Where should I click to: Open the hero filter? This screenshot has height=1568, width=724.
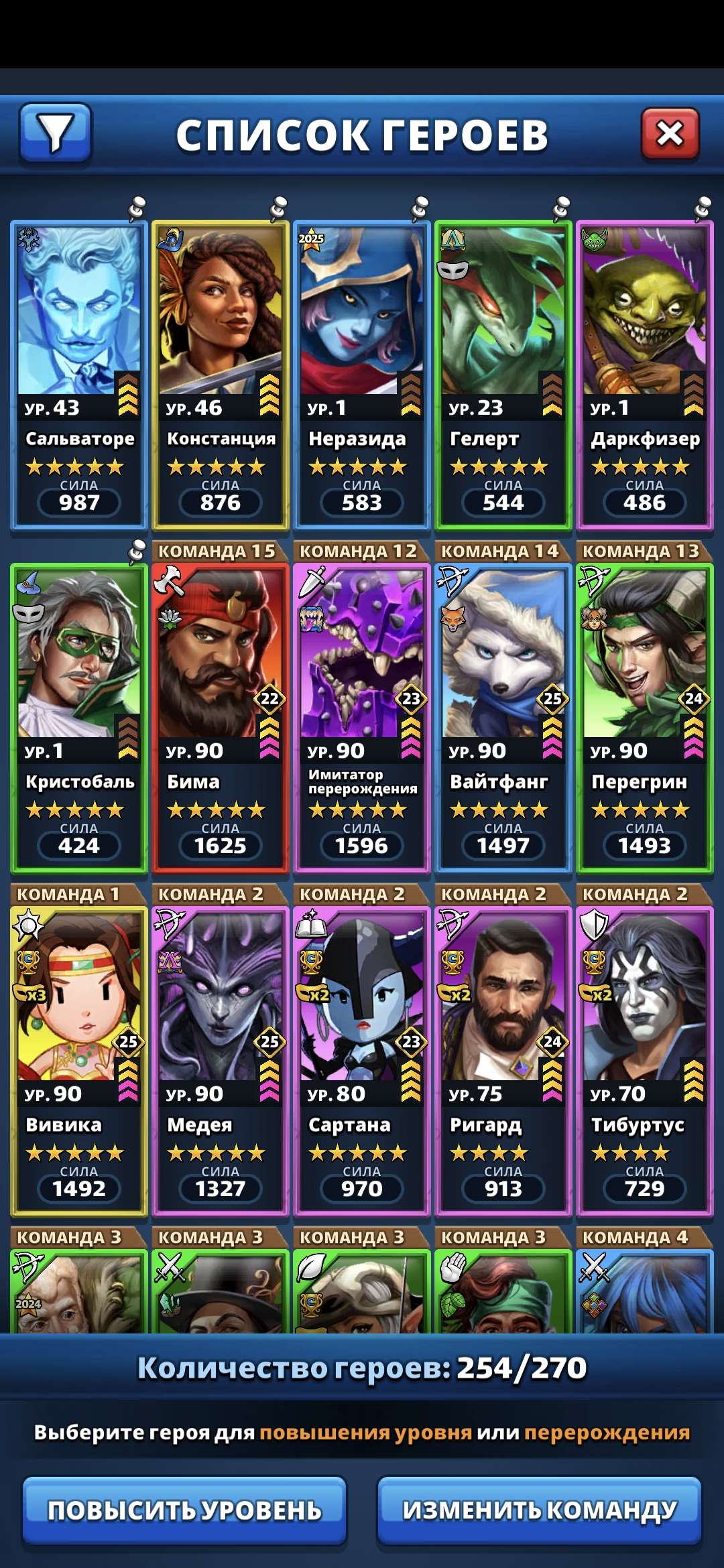pyautogui.click(x=56, y=133)
